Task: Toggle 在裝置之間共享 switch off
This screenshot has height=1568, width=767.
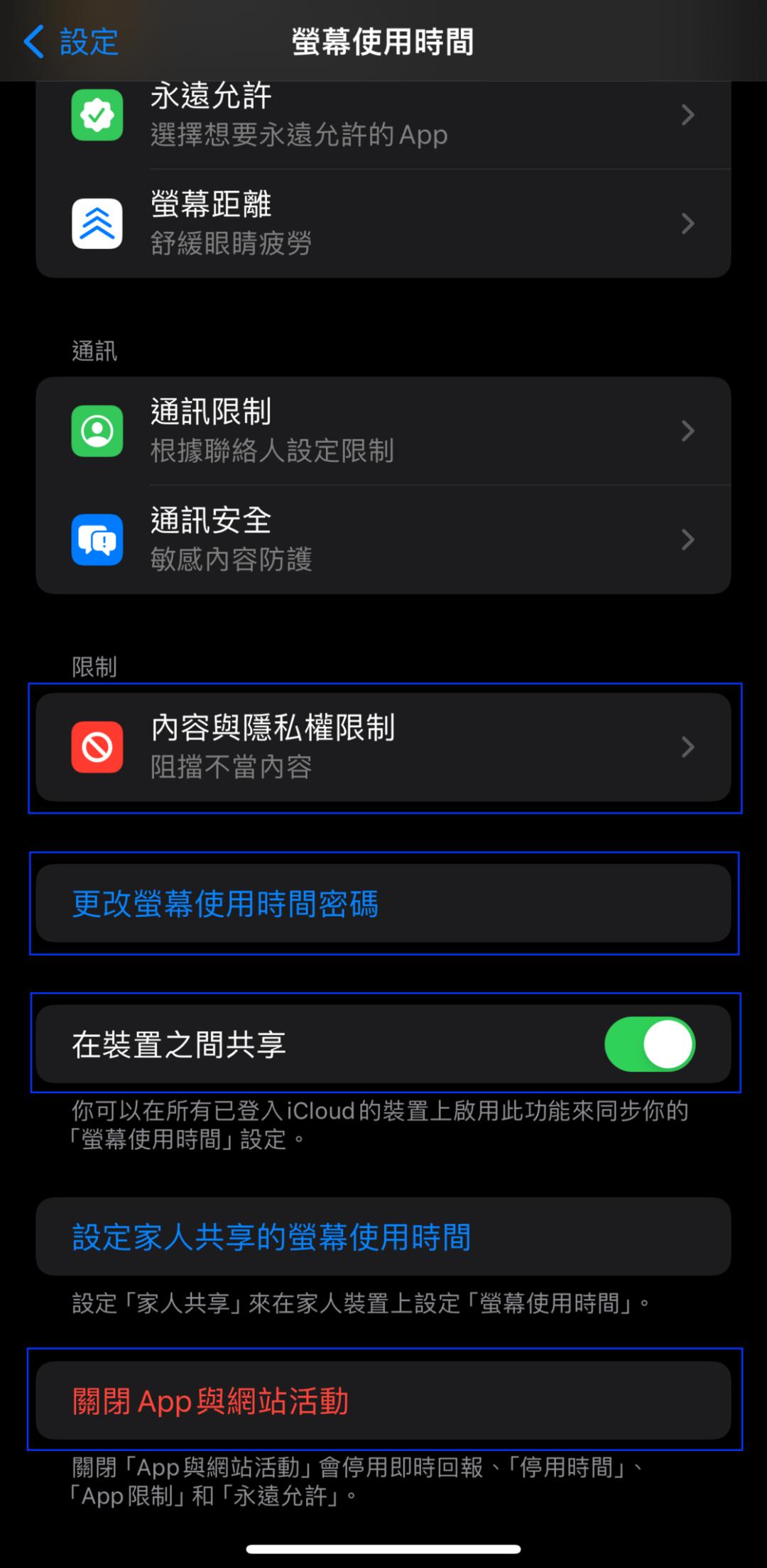Action: click(x=650, y=1044)
